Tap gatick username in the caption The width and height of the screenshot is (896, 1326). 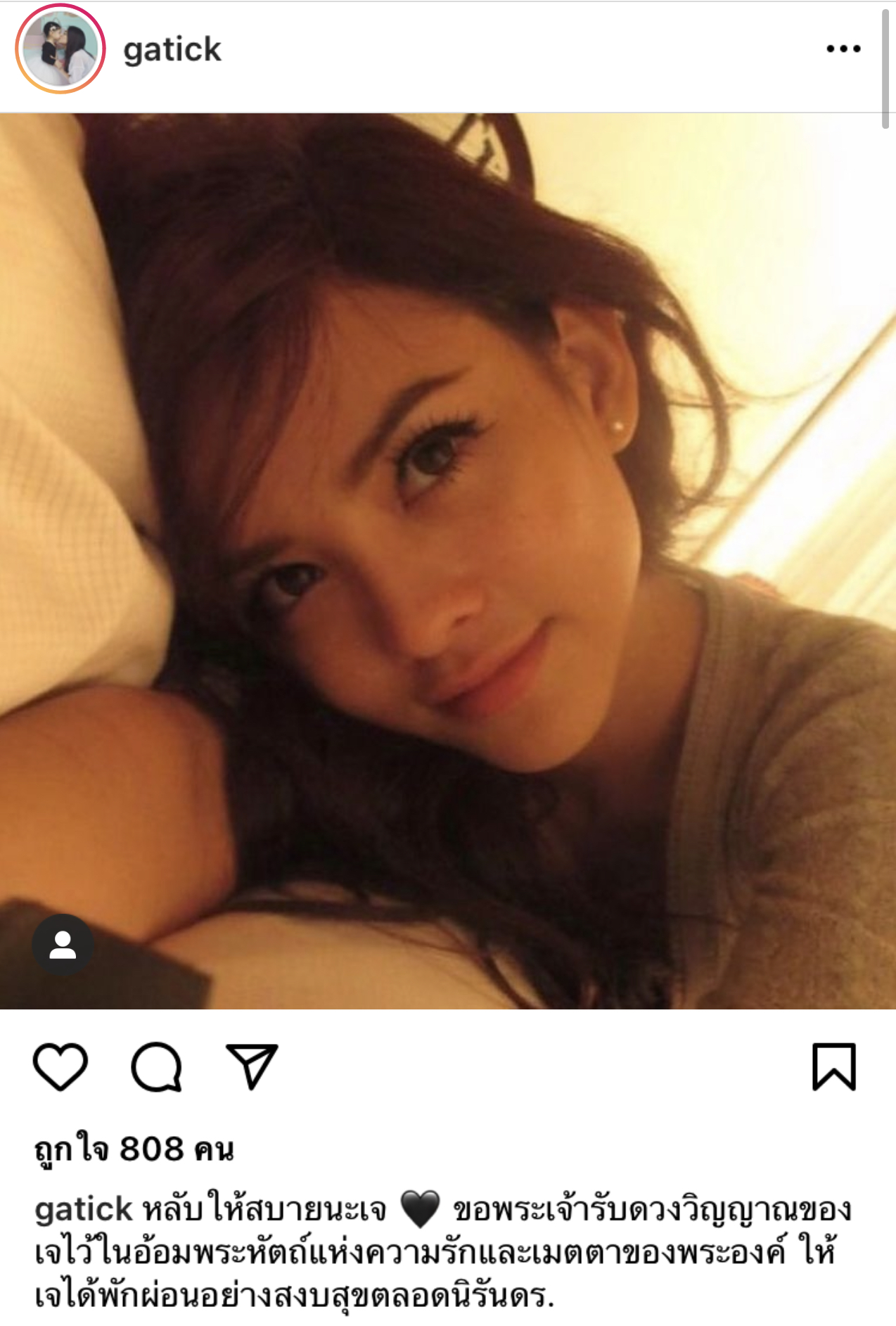84,1210
